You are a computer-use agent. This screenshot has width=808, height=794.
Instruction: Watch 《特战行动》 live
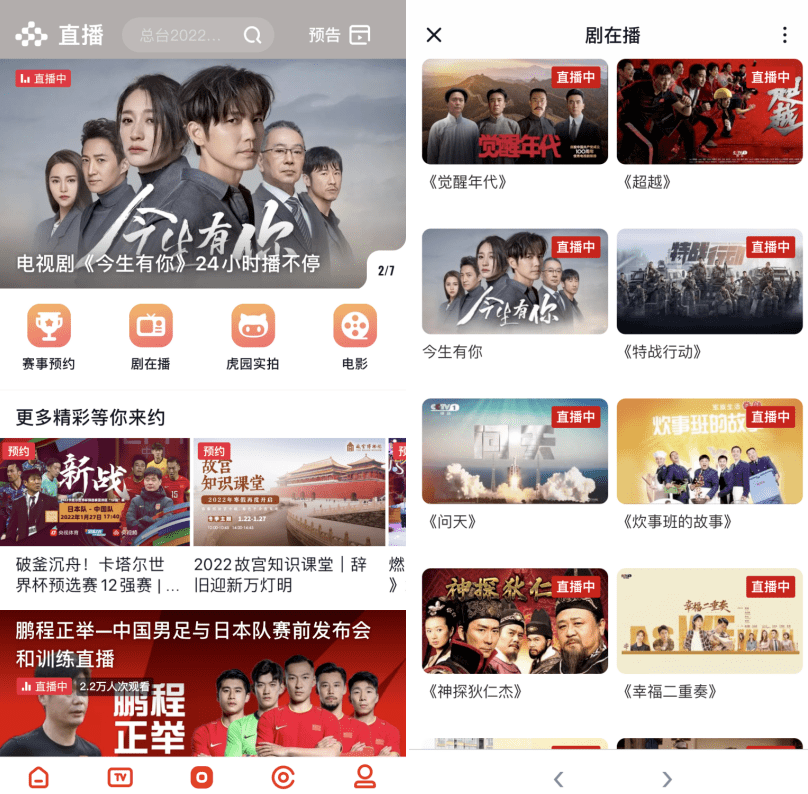[x=709, y=282]
